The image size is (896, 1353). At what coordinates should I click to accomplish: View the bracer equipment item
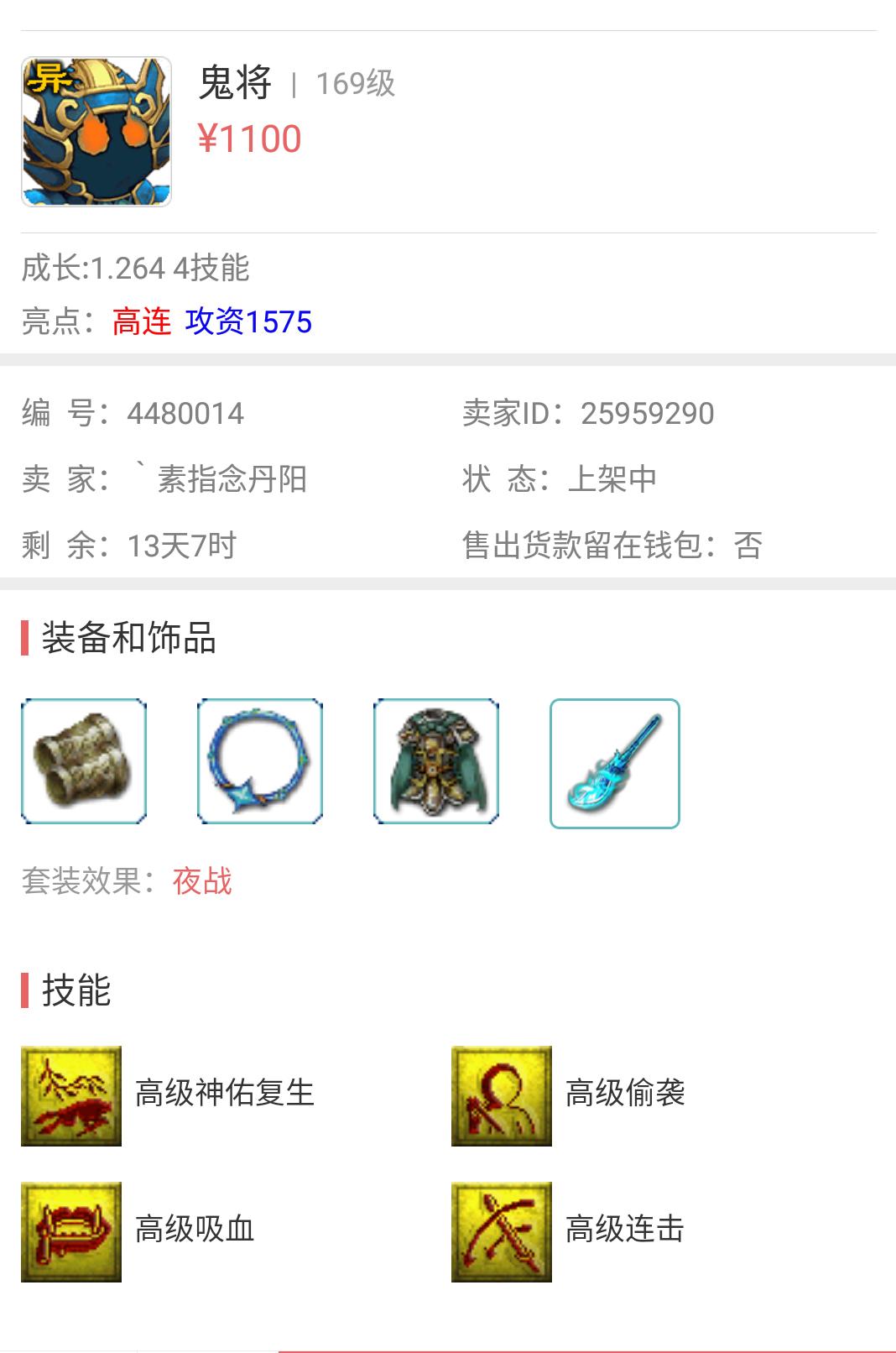(84, 761)
